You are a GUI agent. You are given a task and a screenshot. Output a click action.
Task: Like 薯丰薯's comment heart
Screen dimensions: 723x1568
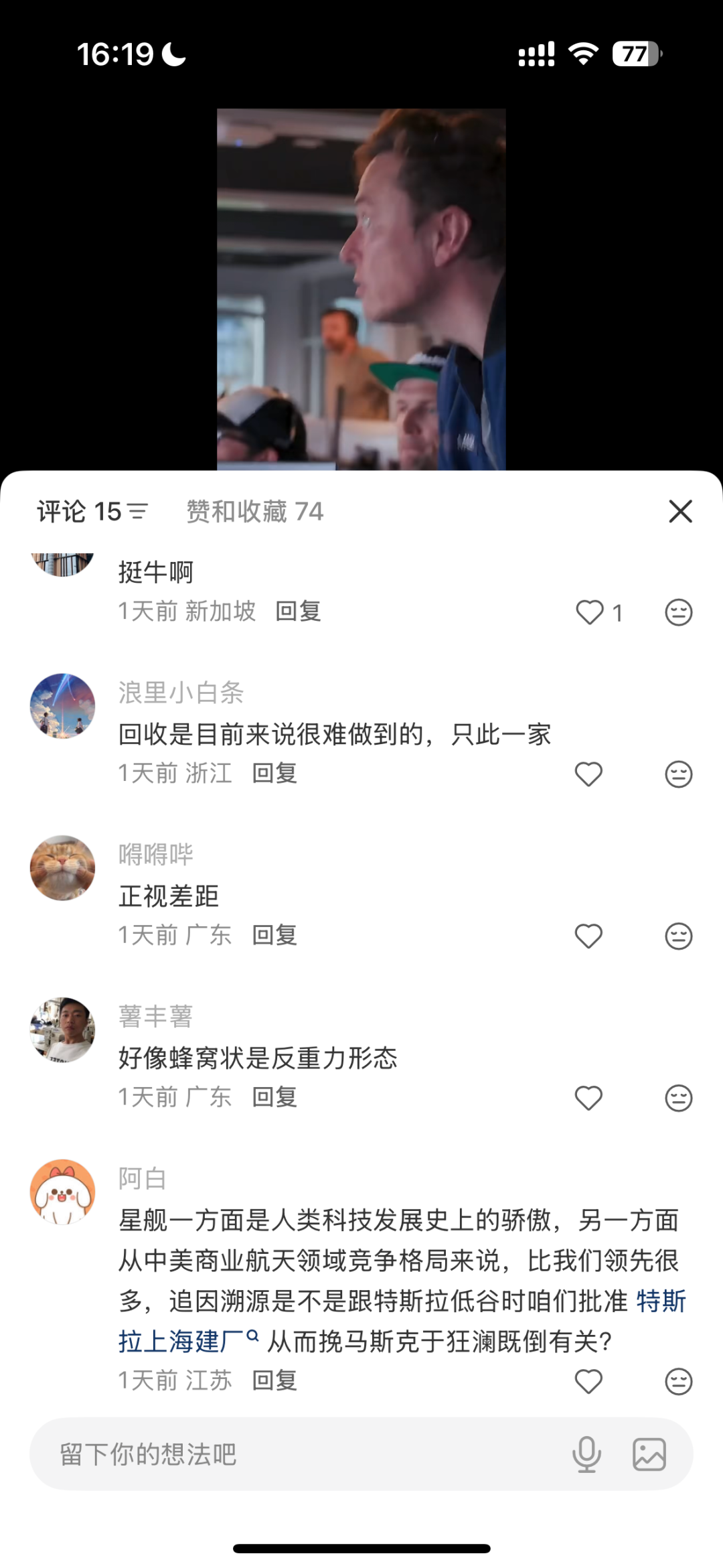tap(588, 1097)
